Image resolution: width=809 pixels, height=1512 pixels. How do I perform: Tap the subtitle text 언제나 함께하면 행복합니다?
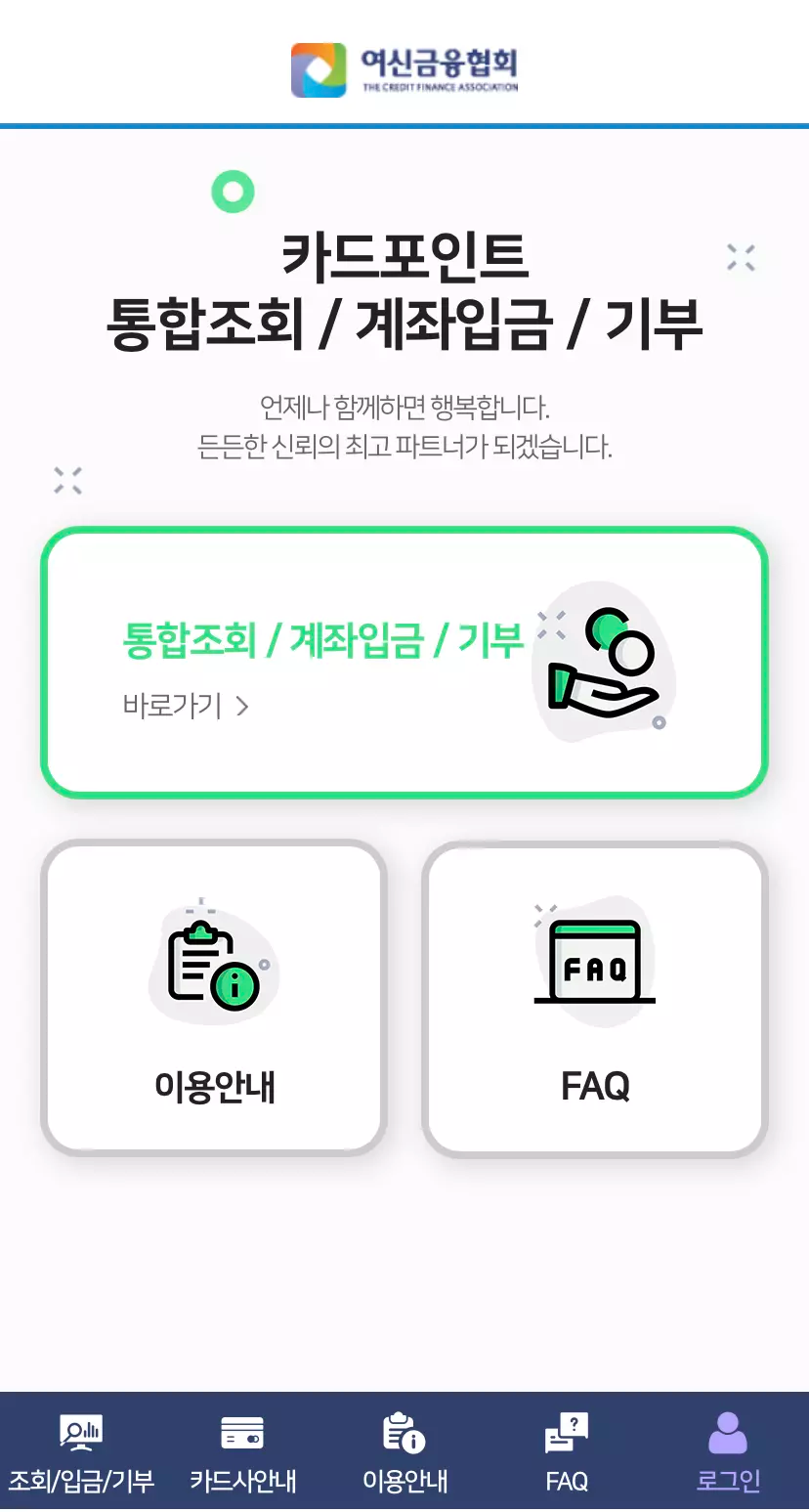click(x=404, y=408)
